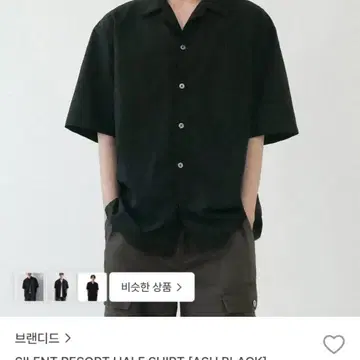Viewport: 360px width, 360px height.
Task: Select the first thumbnail with the gray background
Action: (x=30, y=287)
